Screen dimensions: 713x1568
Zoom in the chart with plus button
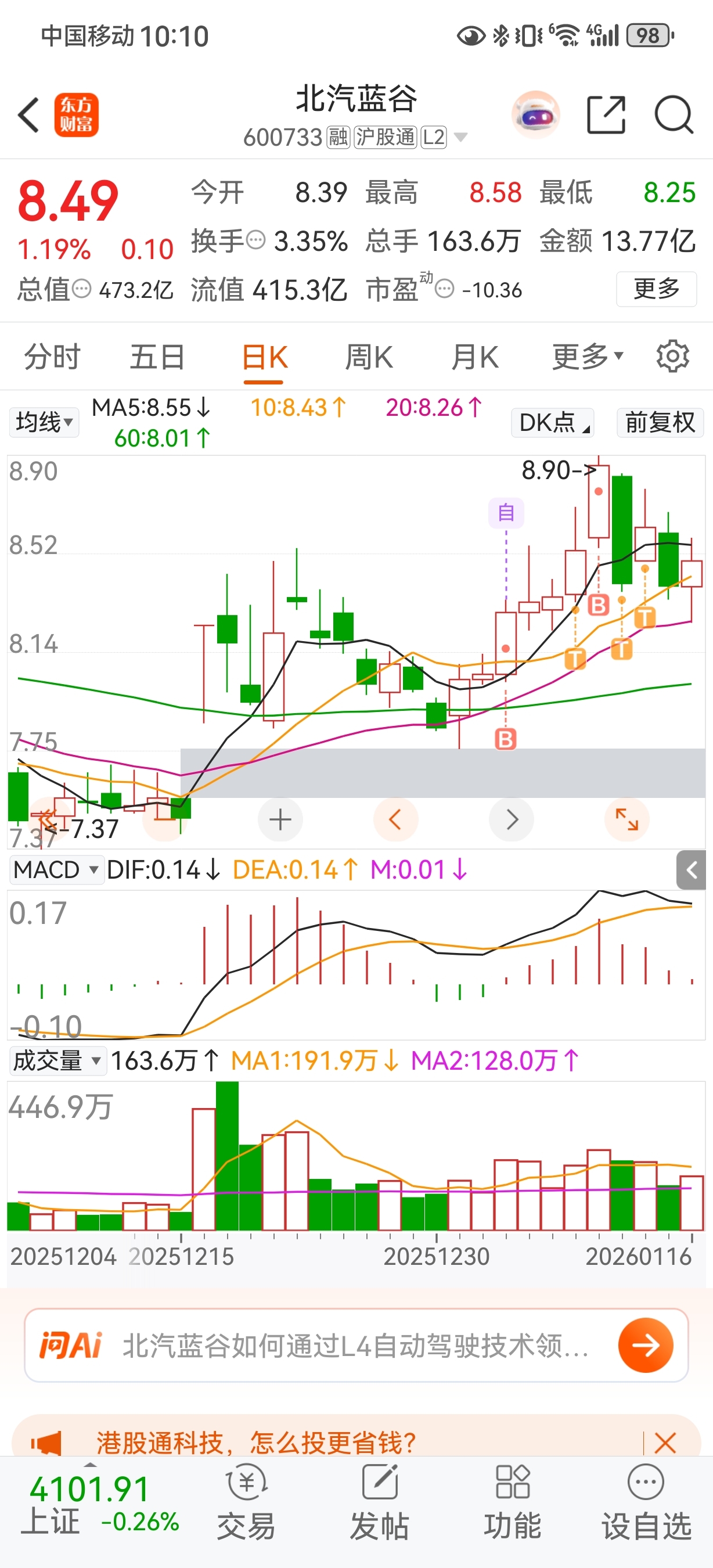280,819
